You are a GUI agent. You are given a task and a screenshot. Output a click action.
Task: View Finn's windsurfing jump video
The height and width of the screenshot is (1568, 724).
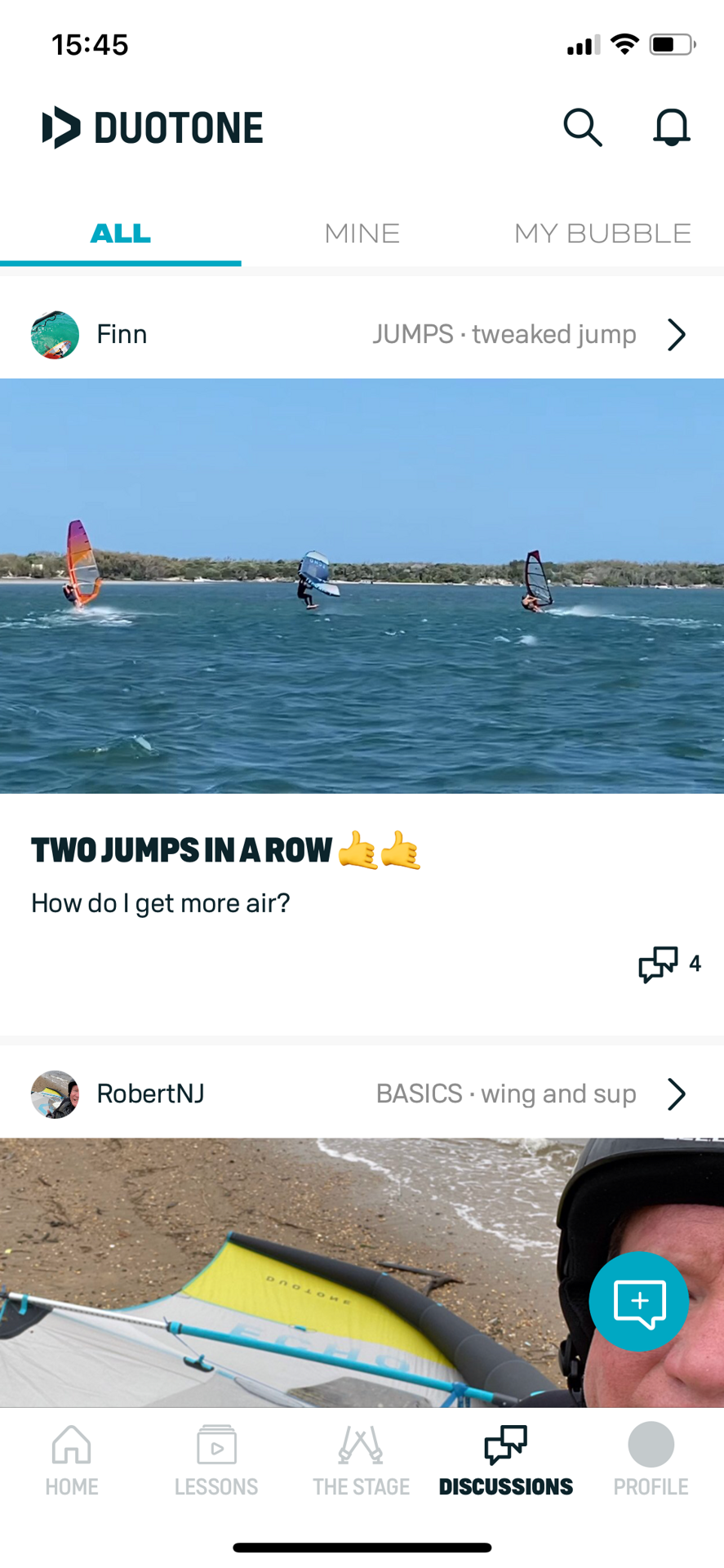pos(362,586)
